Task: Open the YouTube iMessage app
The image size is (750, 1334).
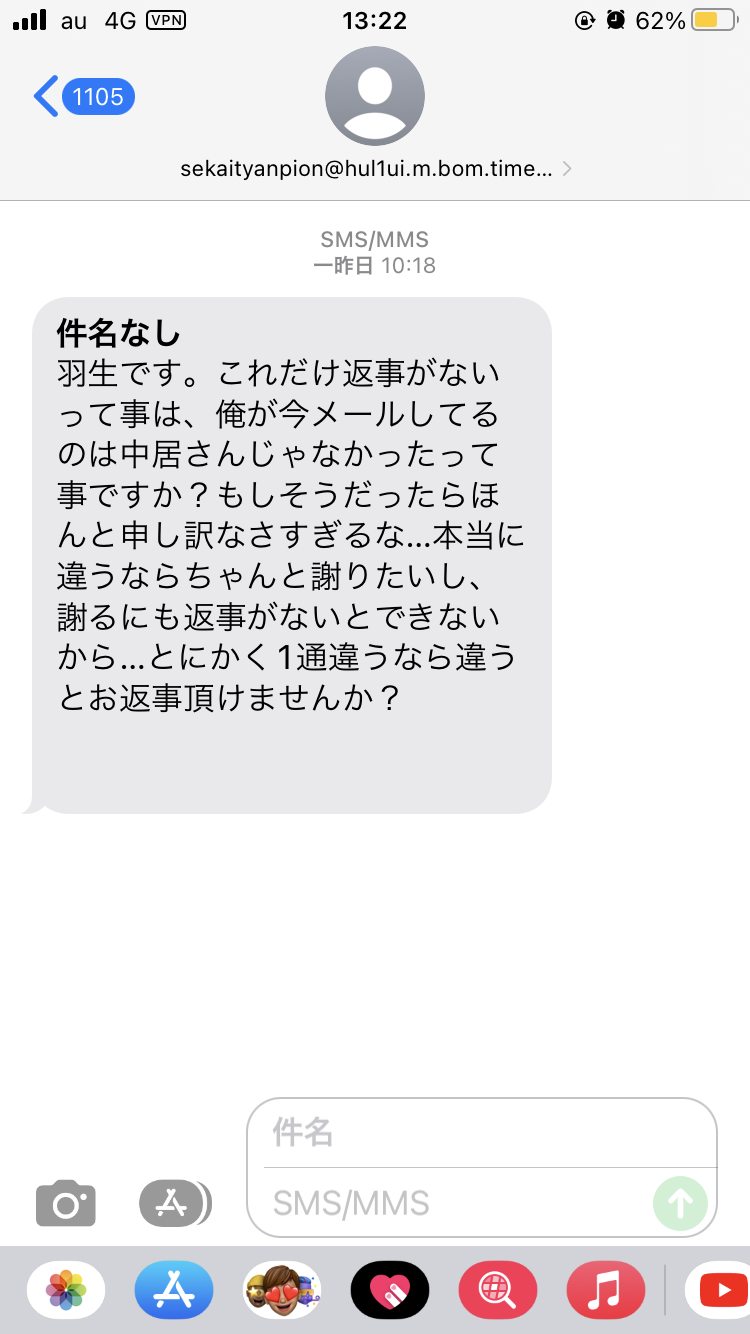Action: 718,1291
